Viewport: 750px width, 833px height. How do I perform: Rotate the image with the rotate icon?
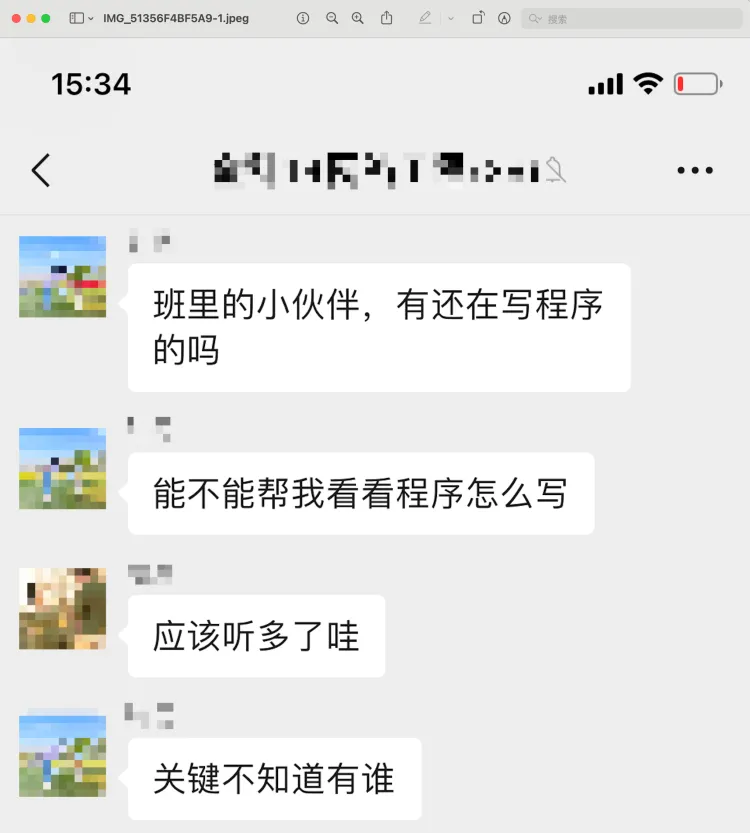pyautogui.click(x=479, y=18)
